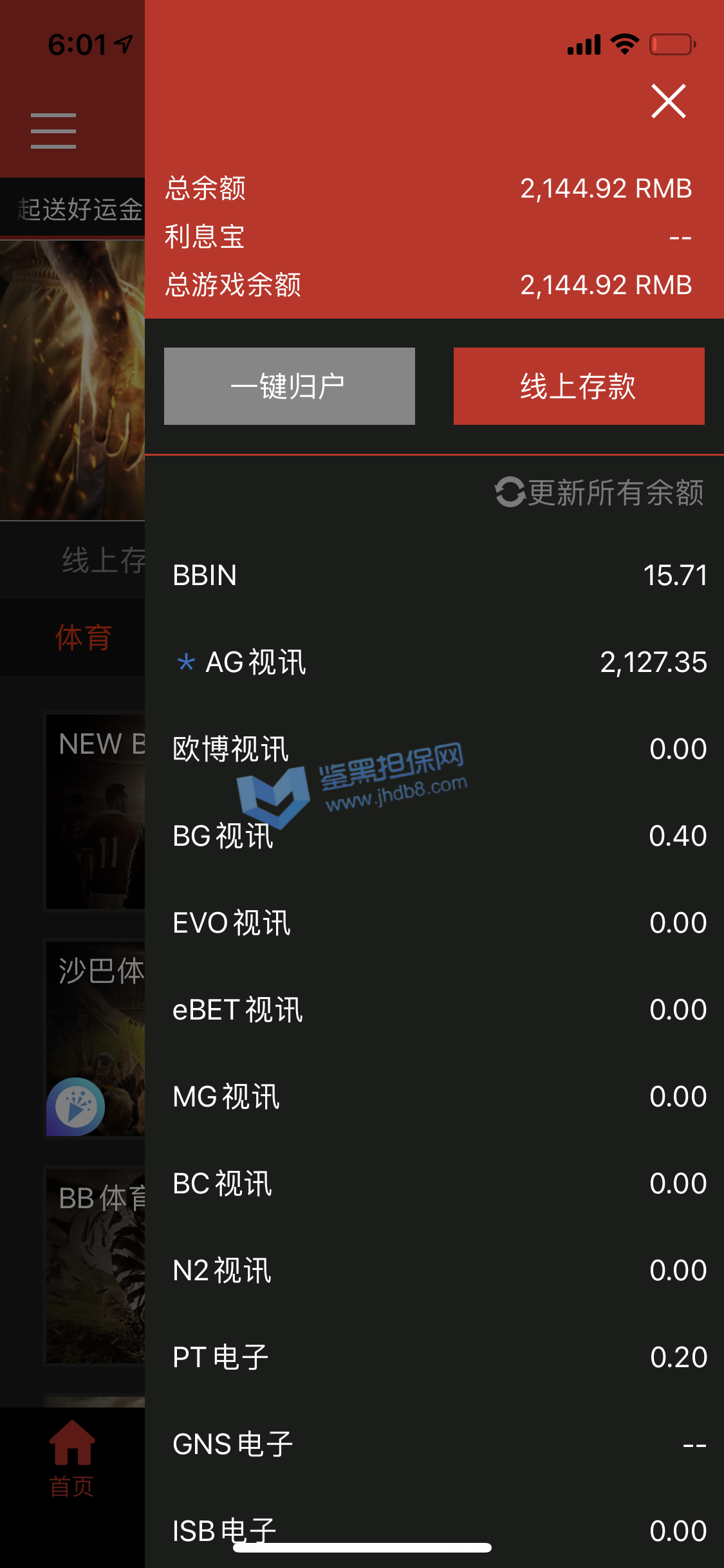Select the EVO视讯 balance row

pos(434,923)
